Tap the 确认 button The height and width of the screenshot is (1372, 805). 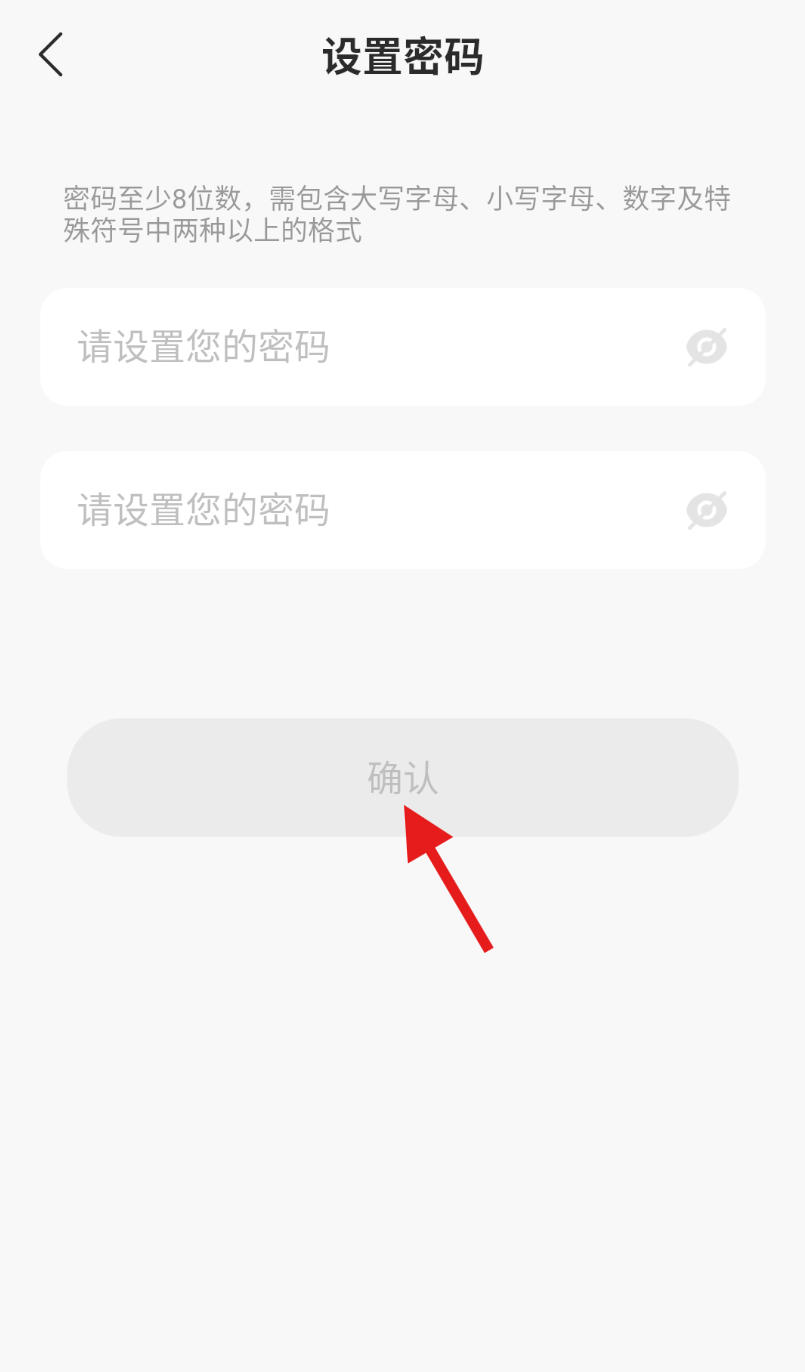(402, 777)
